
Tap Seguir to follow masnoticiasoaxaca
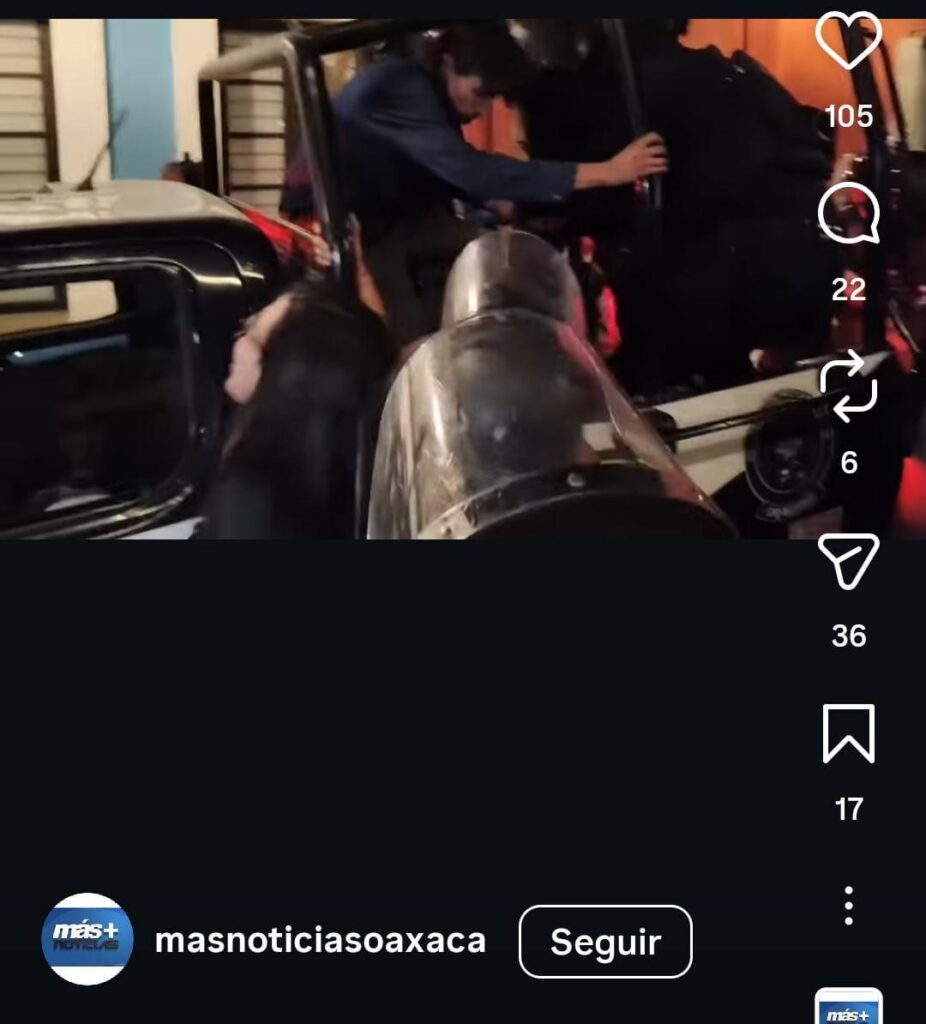605,941
